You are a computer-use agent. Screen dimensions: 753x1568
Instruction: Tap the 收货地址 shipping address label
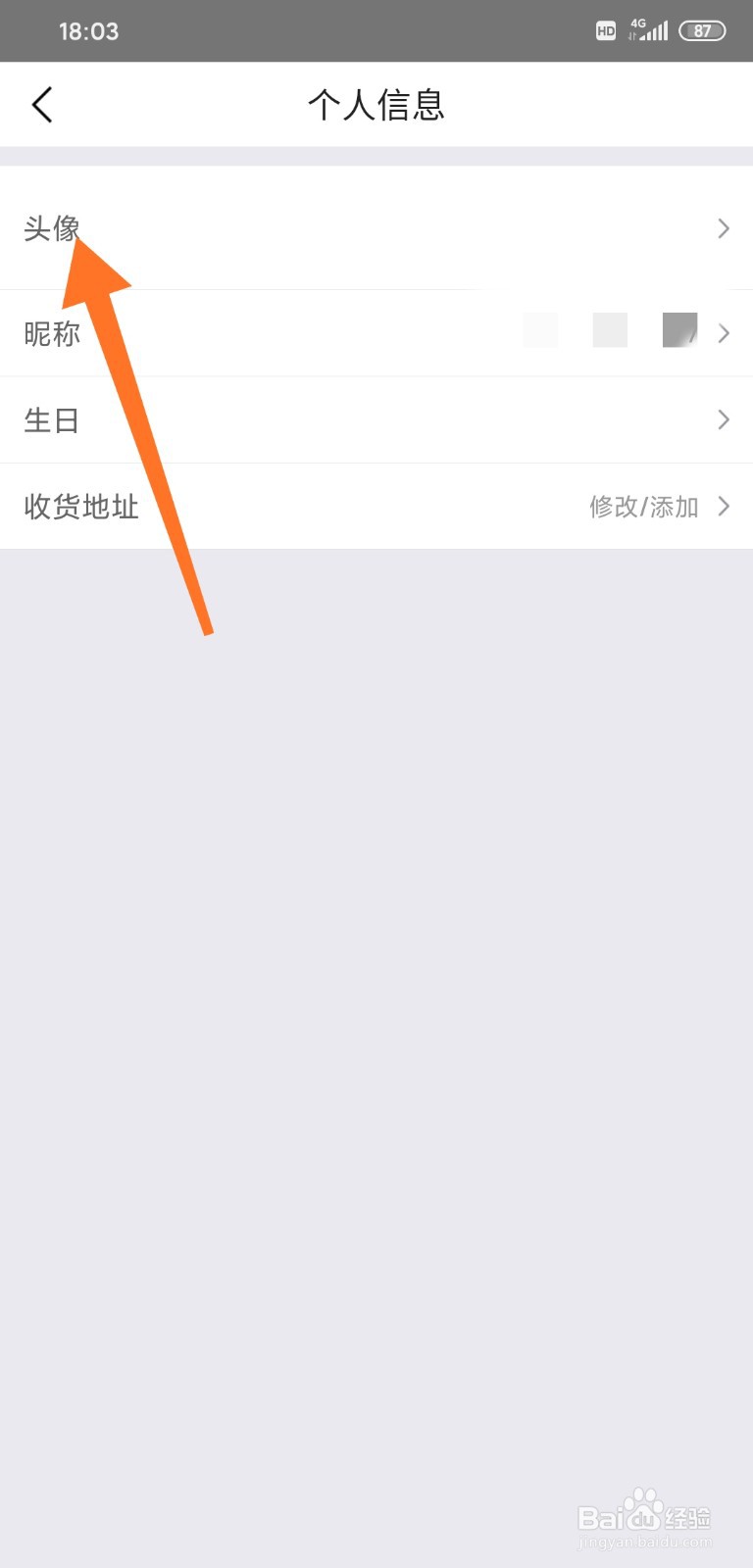[81, 507]
